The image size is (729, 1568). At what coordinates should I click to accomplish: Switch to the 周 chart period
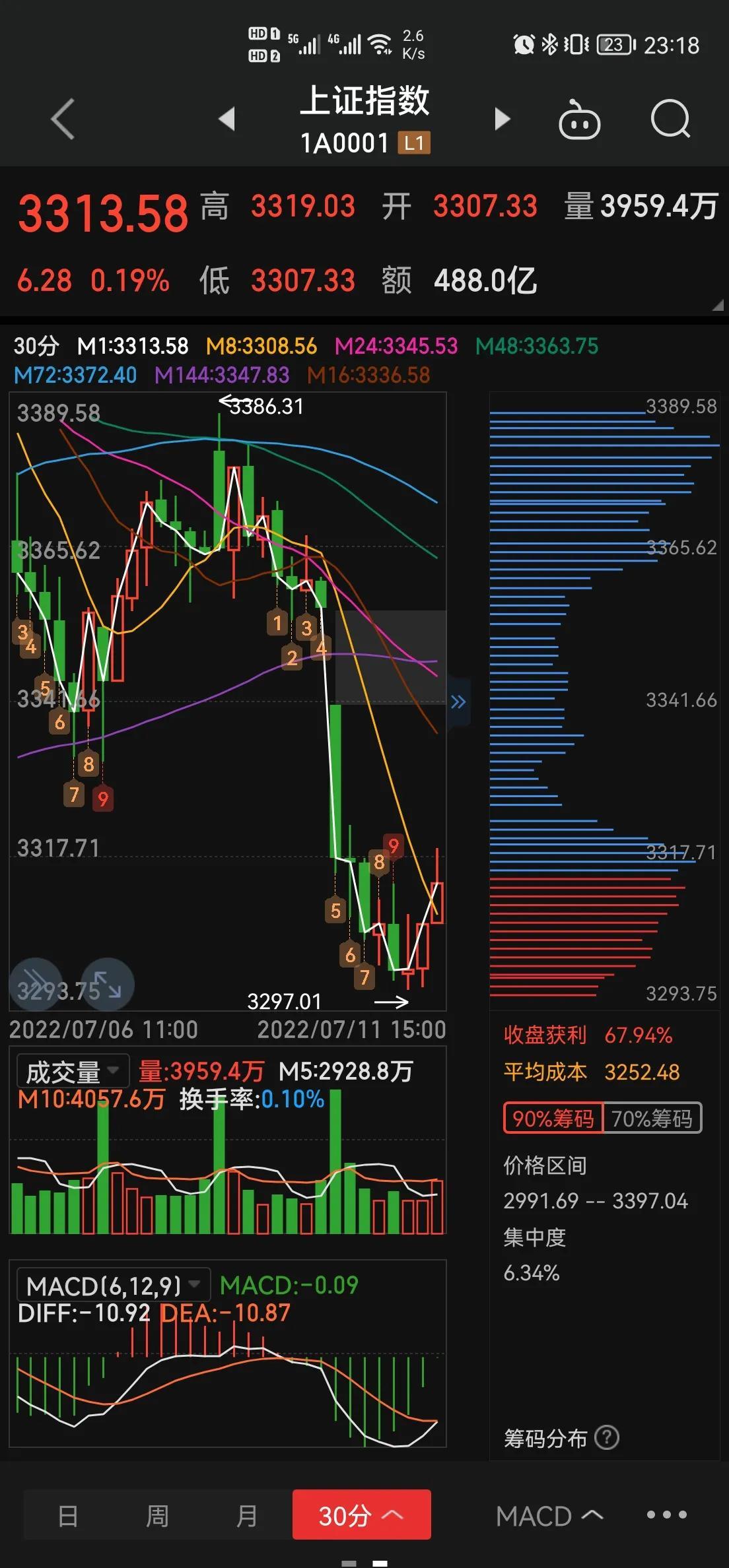tap(157, 1516)
